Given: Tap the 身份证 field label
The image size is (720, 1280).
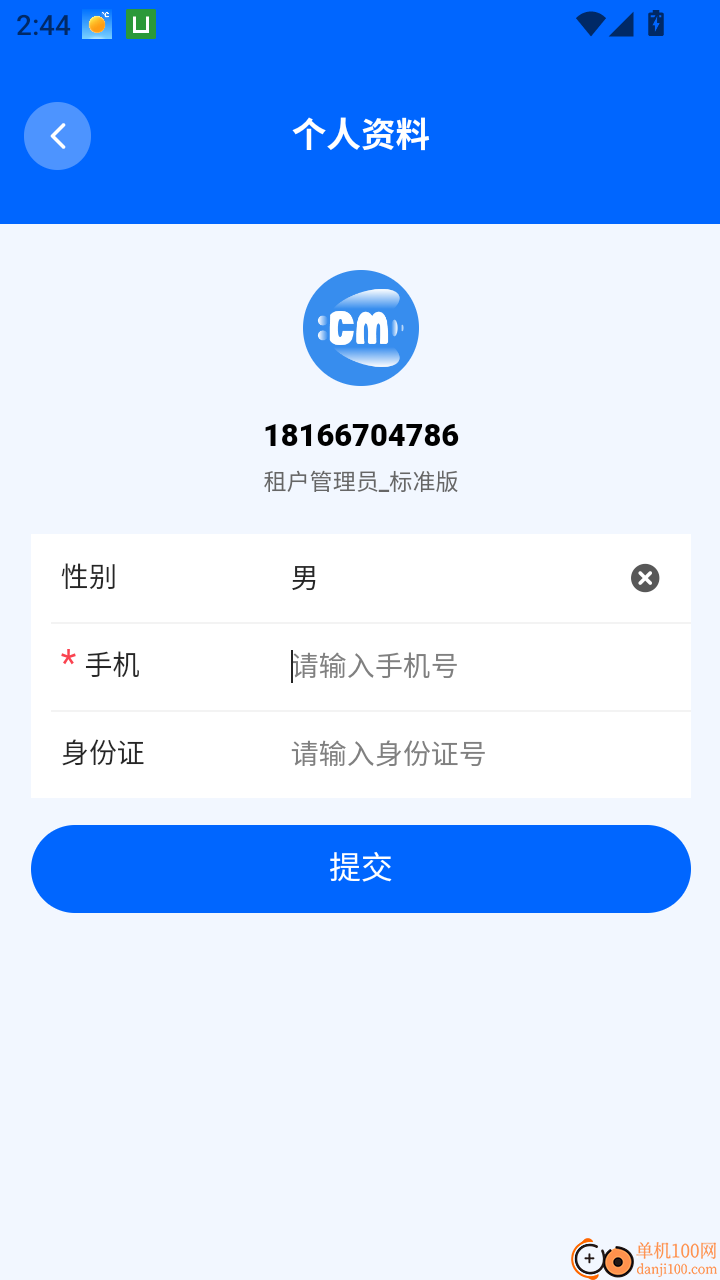Looking at the screenshot, I should [102, 754].
